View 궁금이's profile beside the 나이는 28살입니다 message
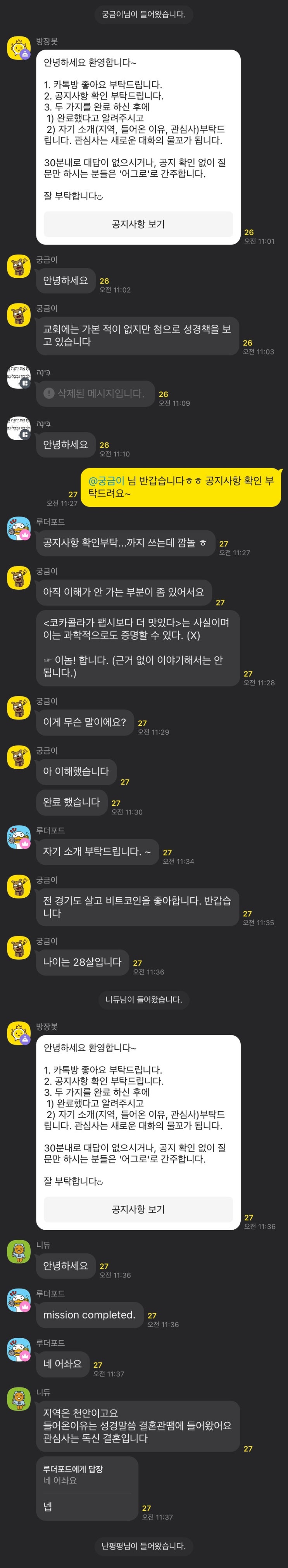The height and width of the screenshot is (1568, 288). point(19,948)
